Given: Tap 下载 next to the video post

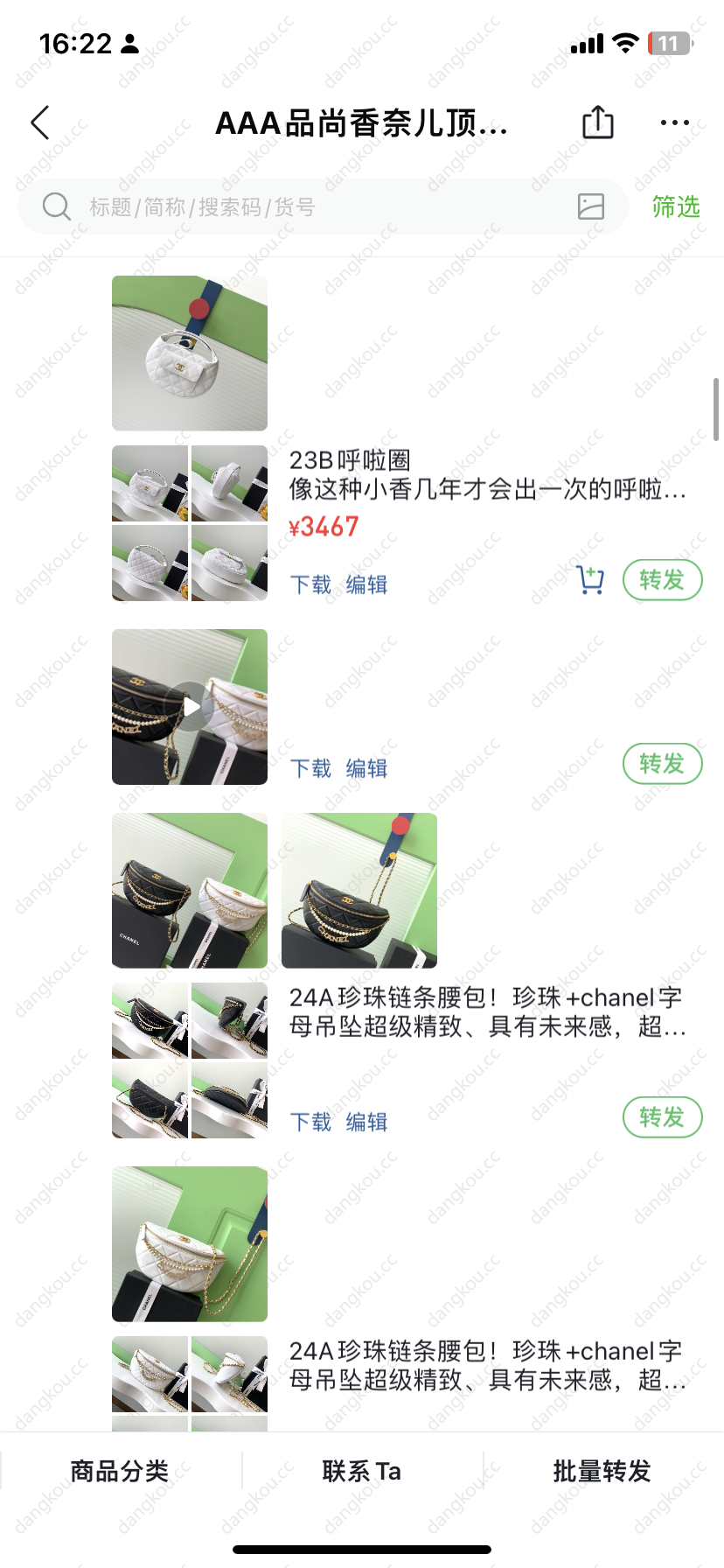Looking at the screenshot, I should [310, 768].
